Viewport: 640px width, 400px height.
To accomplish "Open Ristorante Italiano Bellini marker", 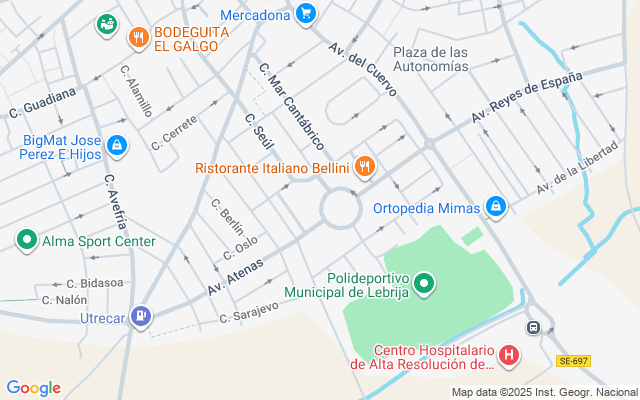I will (364, 167).
